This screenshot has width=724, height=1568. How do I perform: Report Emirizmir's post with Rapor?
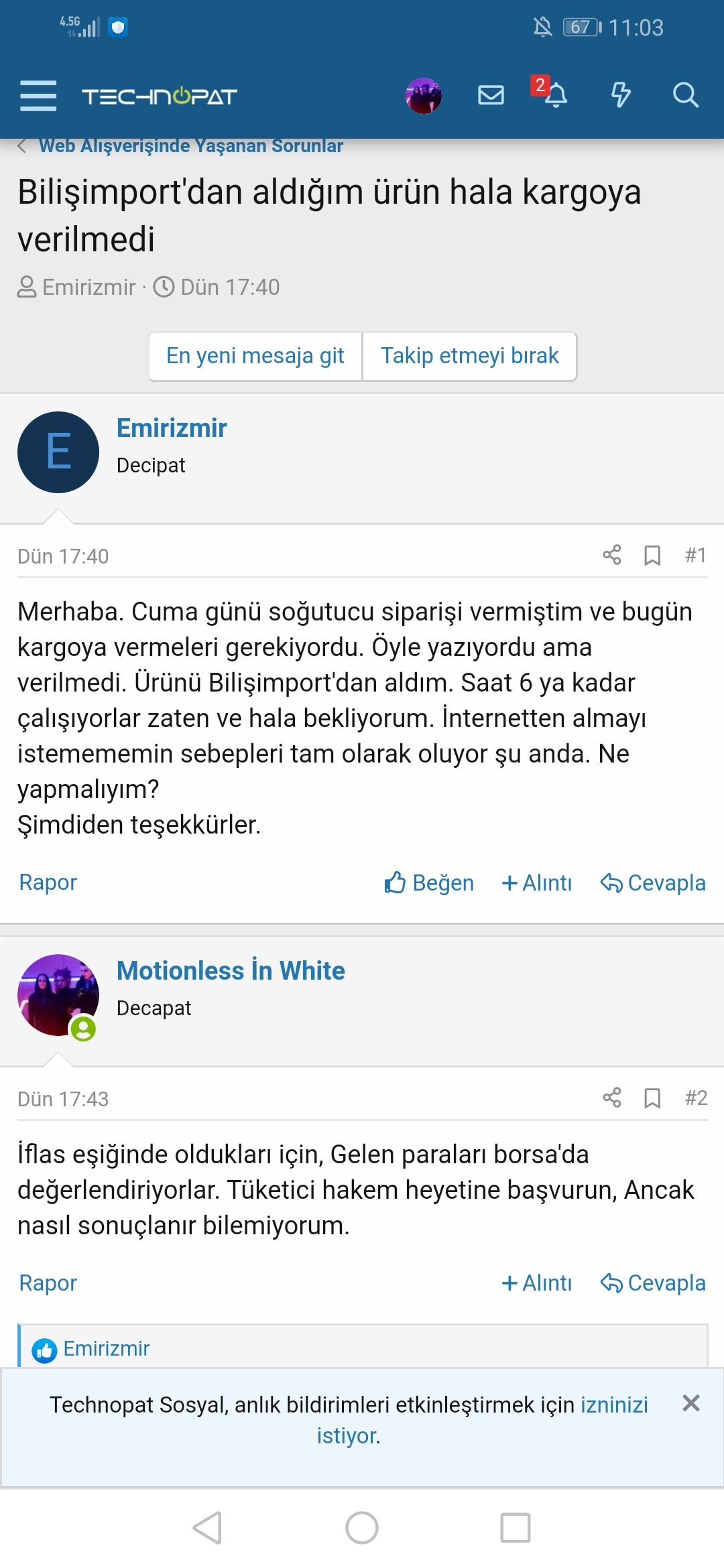coord(48,883)
